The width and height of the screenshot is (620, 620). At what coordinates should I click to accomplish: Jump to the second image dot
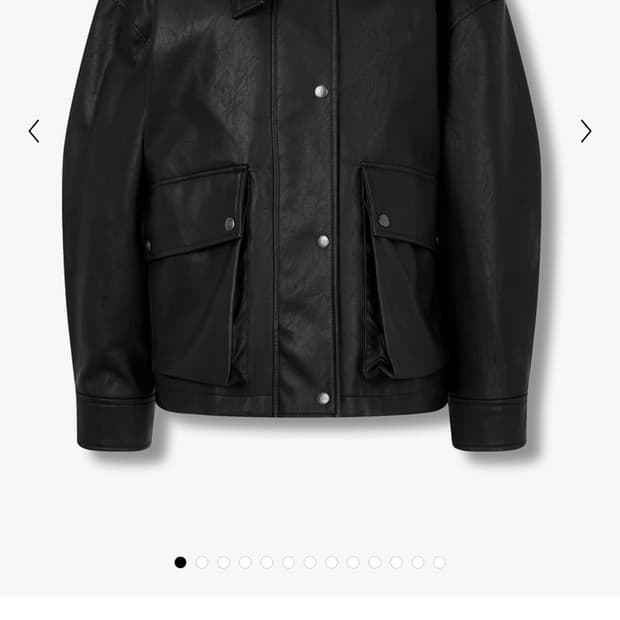(x=202, y=563)
